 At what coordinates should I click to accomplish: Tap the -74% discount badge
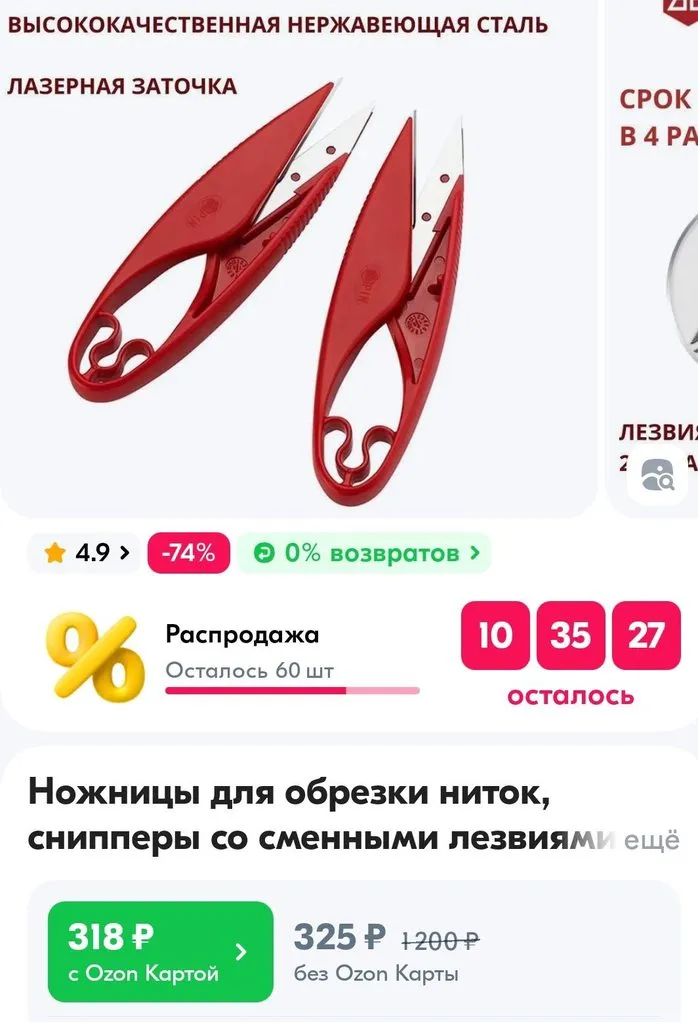(x=189, y=553)
